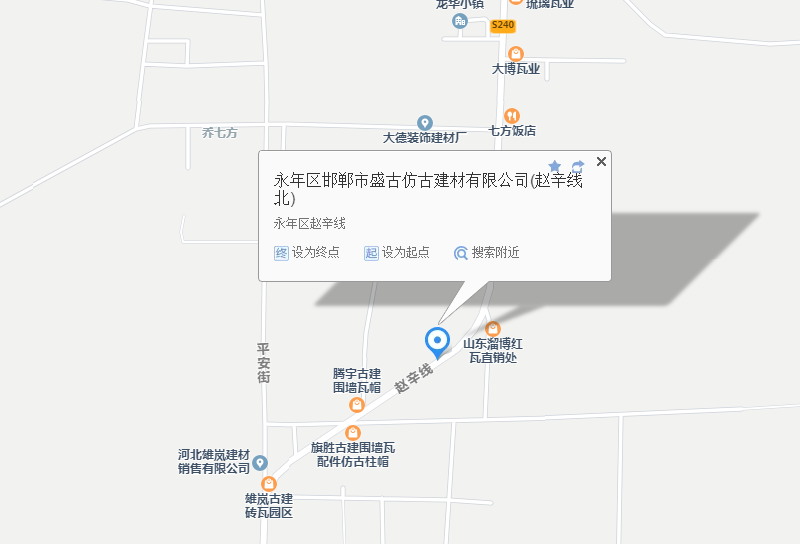Tap 搜索附近 to search nearby
Viewport: 800px width, 544px height.
click(487, 253)
